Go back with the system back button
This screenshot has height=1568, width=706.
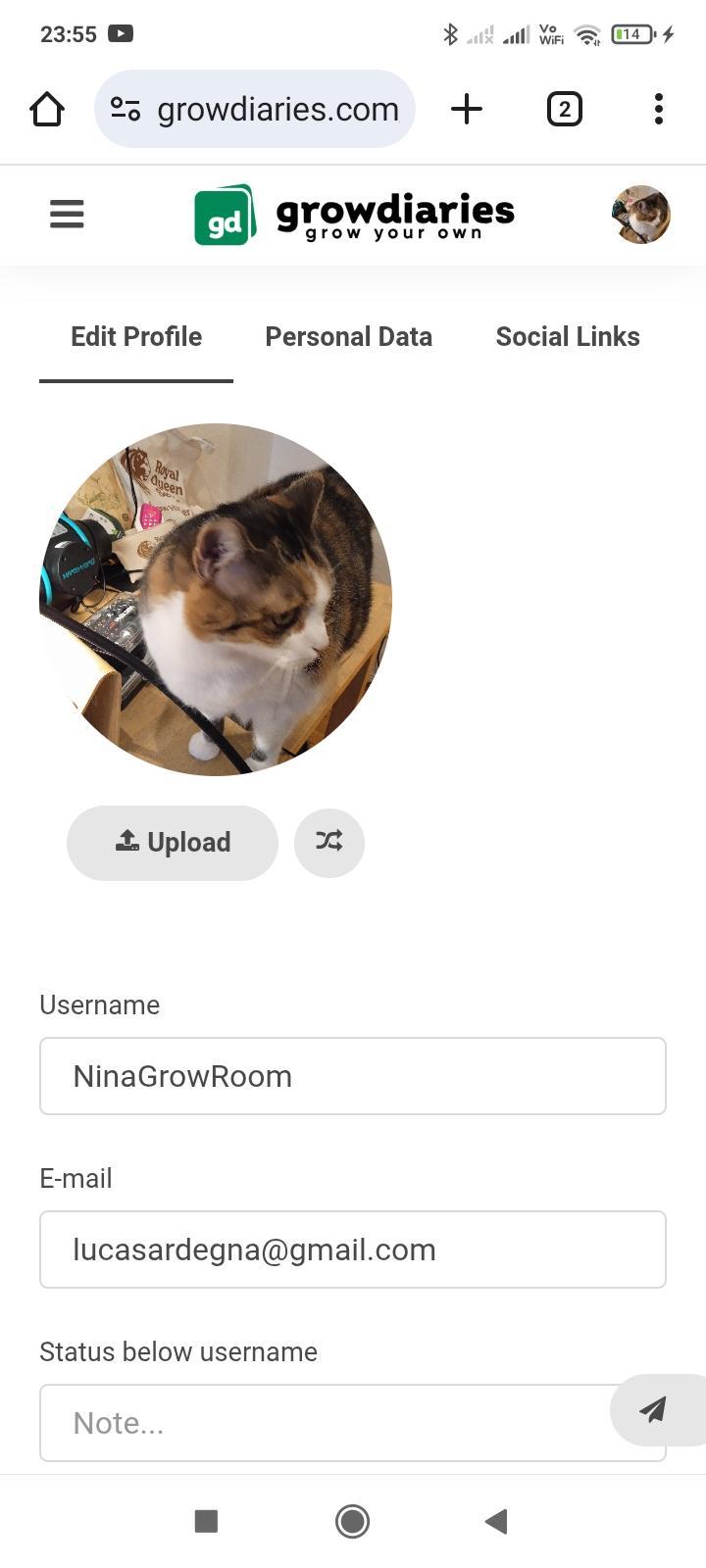tap(496, 1521)
